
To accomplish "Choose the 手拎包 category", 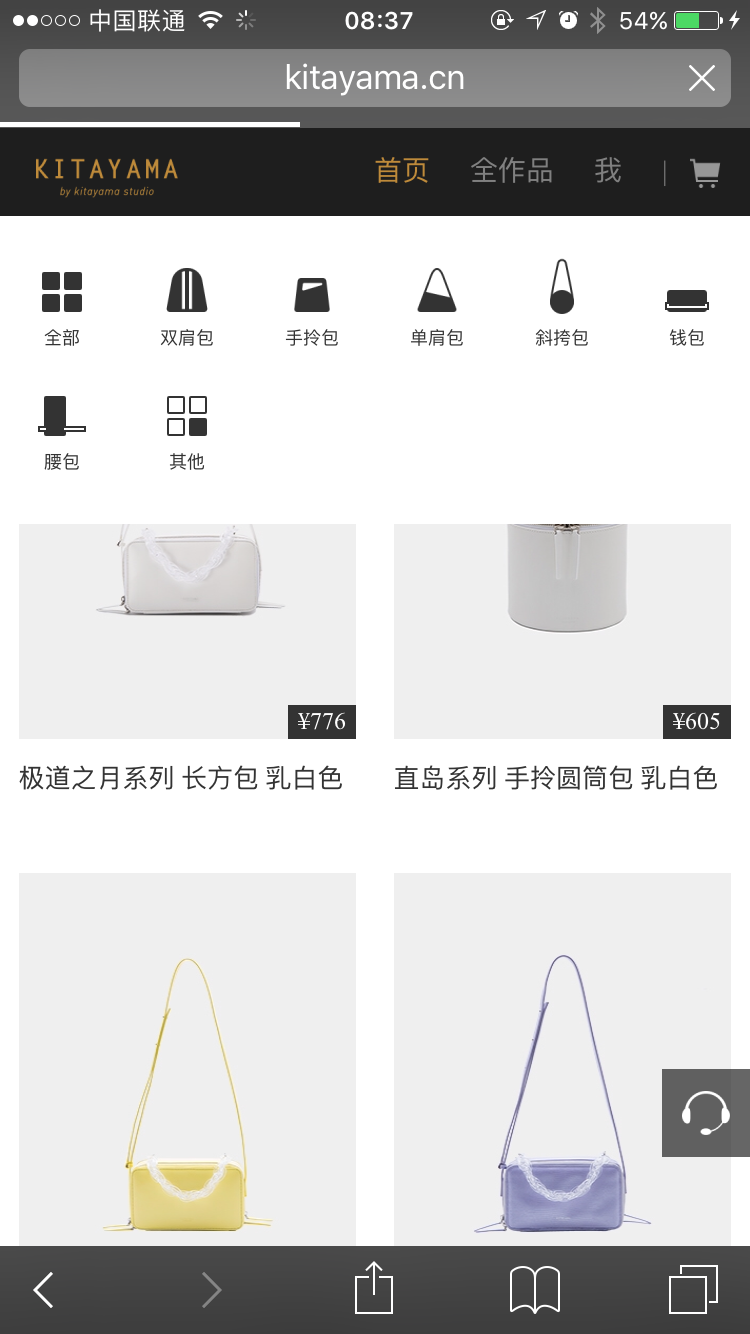I will click(x=312, y=309).
